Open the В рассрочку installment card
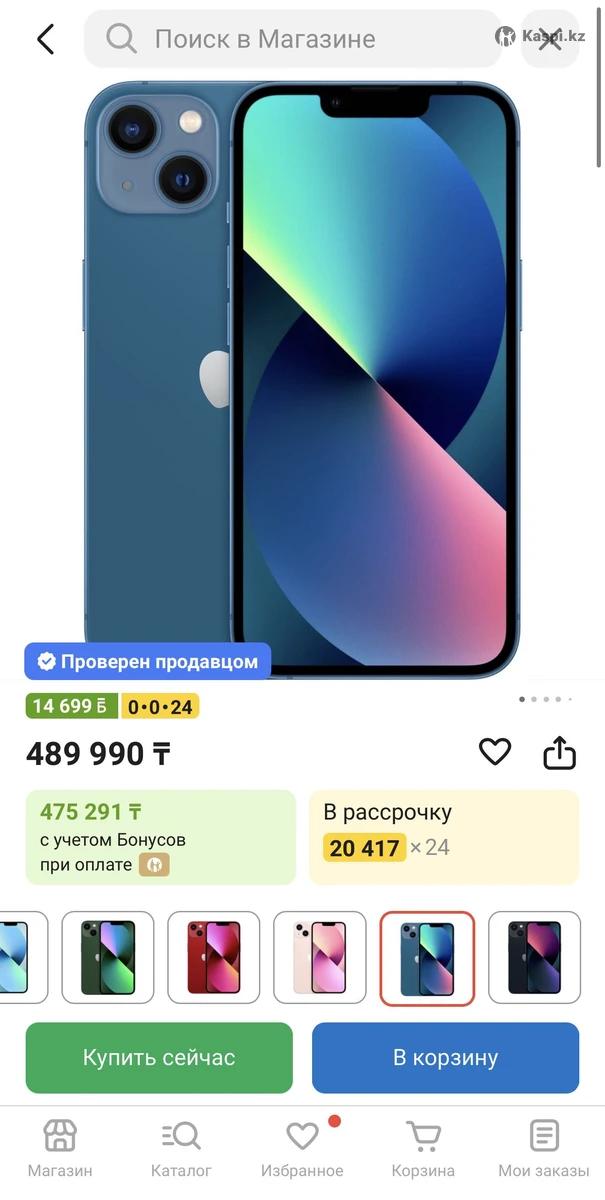Image resolution: width=605 pixels, height=1200 pixels. (444, 837)
